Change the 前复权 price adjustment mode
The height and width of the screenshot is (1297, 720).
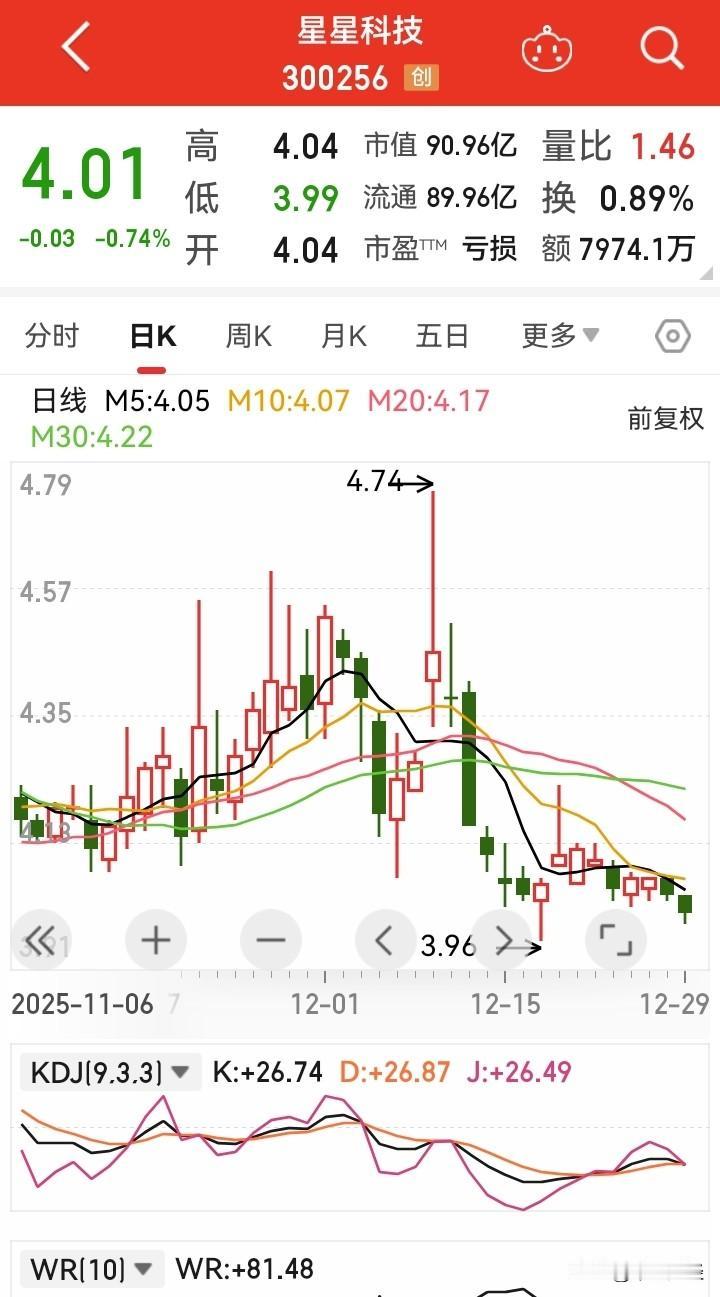pos(665,419)
